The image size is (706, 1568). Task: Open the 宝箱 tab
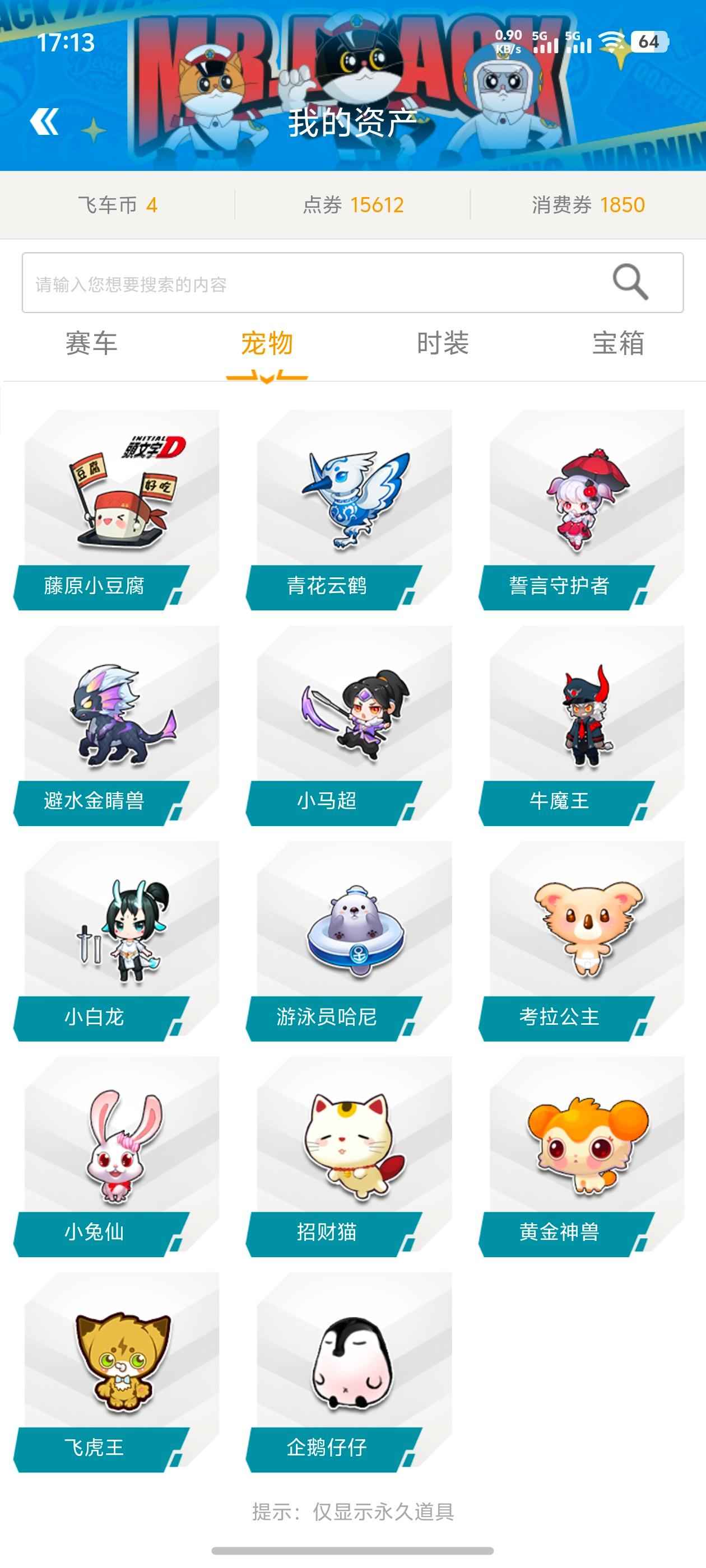[x=618, y=343]
